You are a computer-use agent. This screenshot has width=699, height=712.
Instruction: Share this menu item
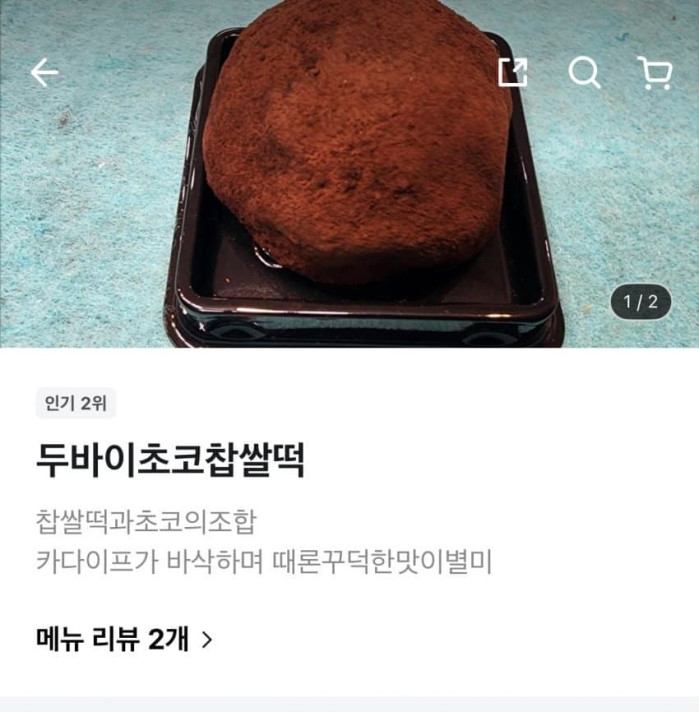tap(512, 72)
